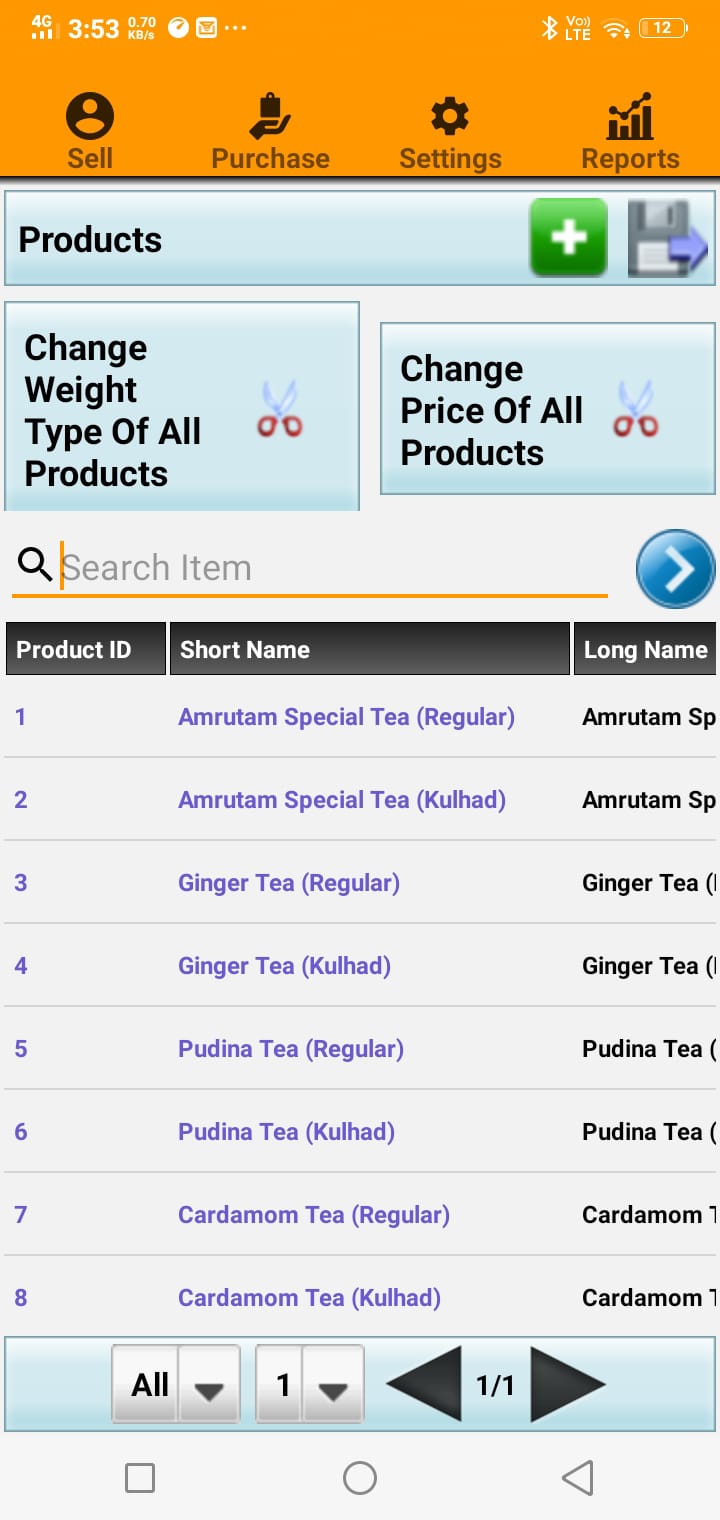Open the page number 1 dropdown

310,1385
